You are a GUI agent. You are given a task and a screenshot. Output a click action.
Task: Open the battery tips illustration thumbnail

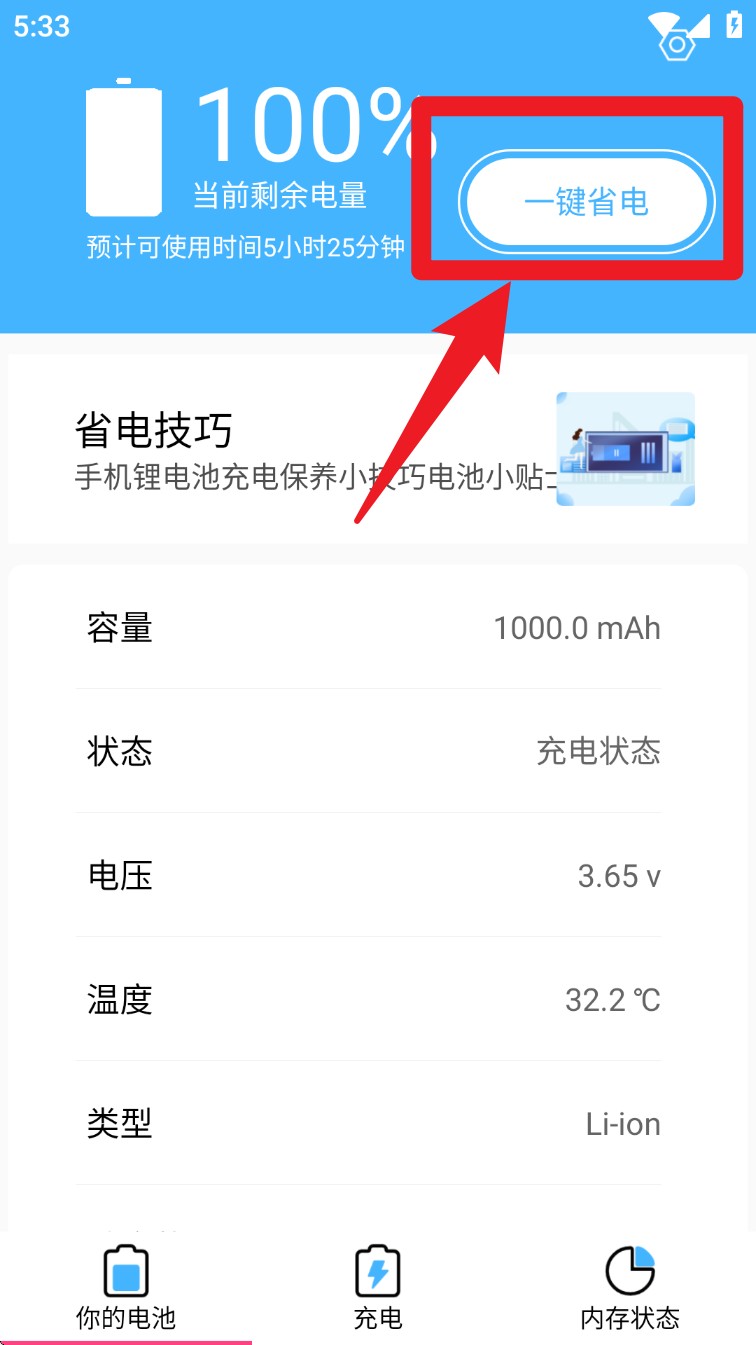[x=623, y=448]
